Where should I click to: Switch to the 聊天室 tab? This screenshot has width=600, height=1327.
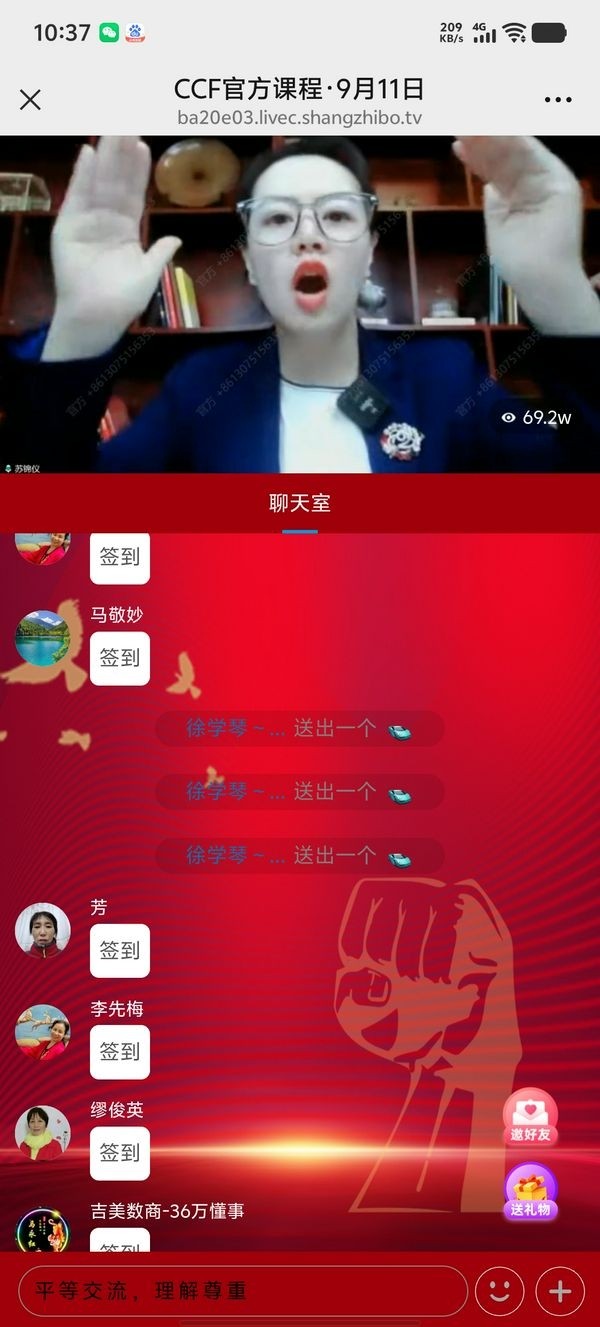coord(300,504)
